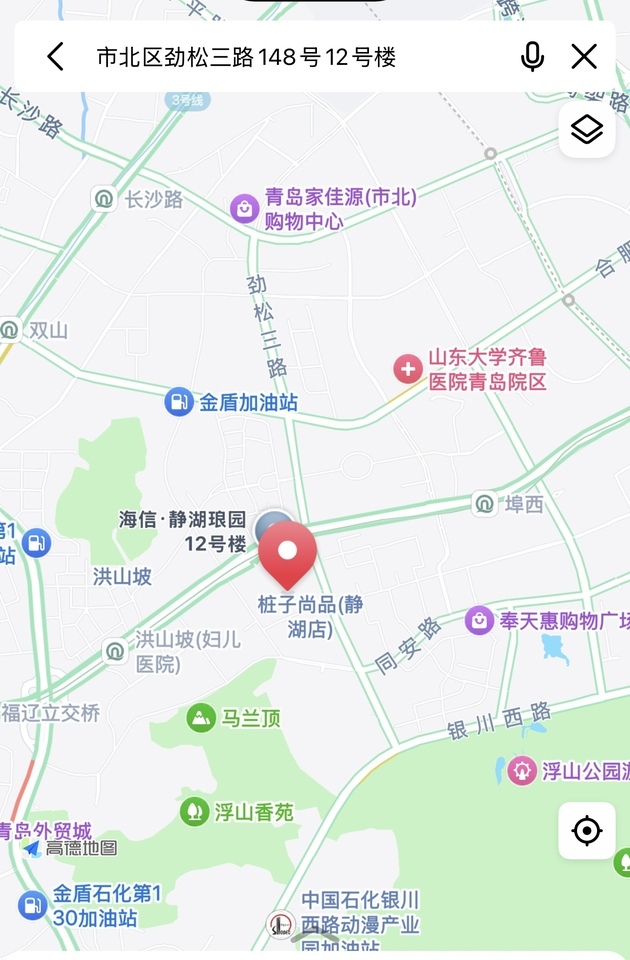Open the 奉天惠购物广场 shopping marker
The image size is (630, 960).
pos(480,620)
